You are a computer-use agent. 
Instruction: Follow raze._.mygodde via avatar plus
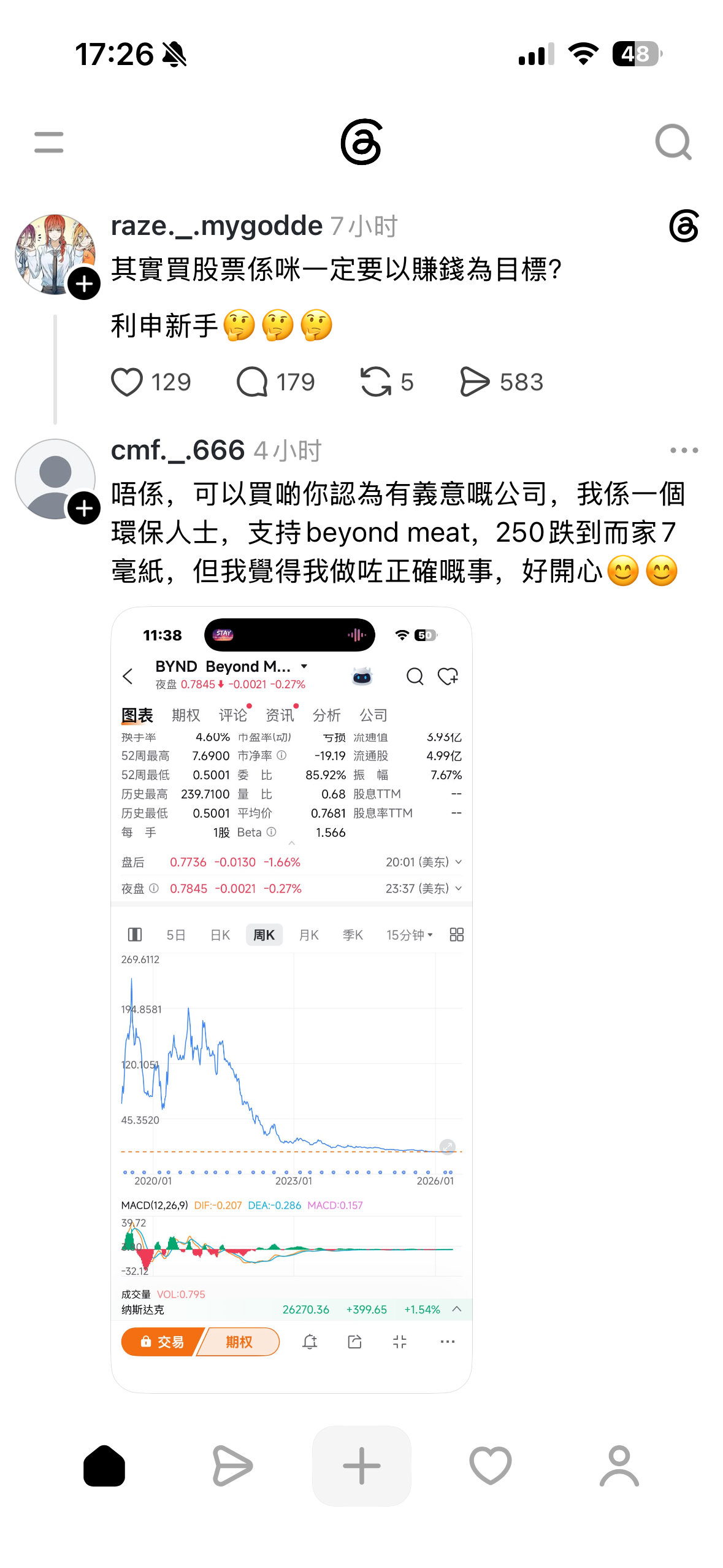pyautogui.click(x=84, y=283)
